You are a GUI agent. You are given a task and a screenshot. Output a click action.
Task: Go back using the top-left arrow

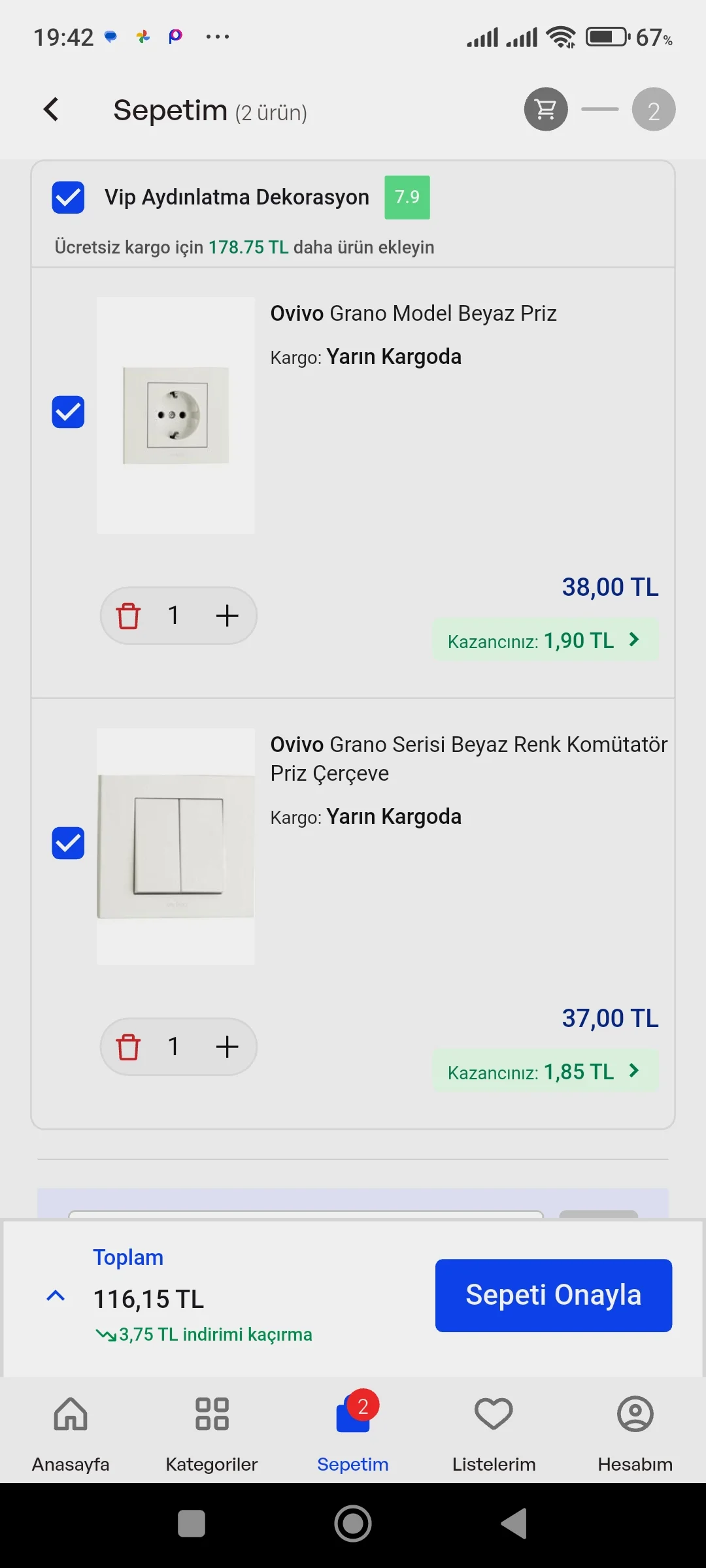[51, 110]
